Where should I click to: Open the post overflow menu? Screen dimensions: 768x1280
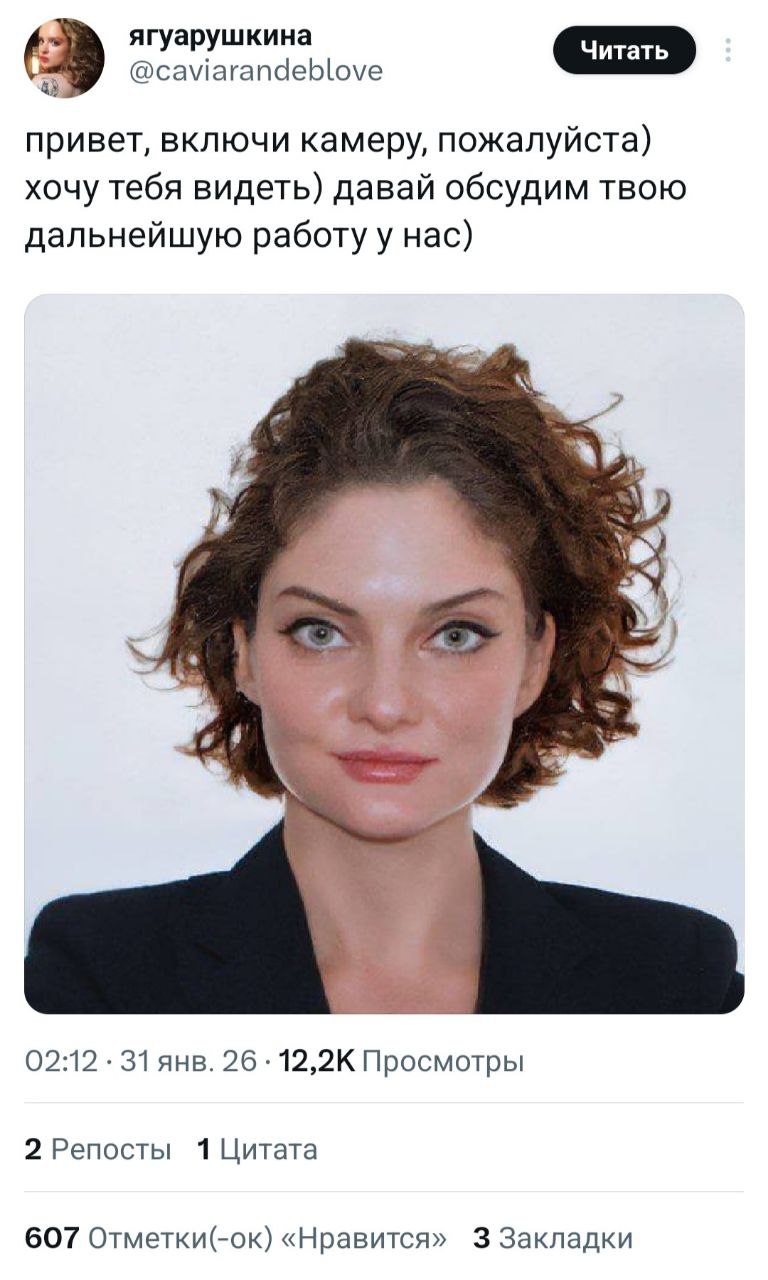728,50
